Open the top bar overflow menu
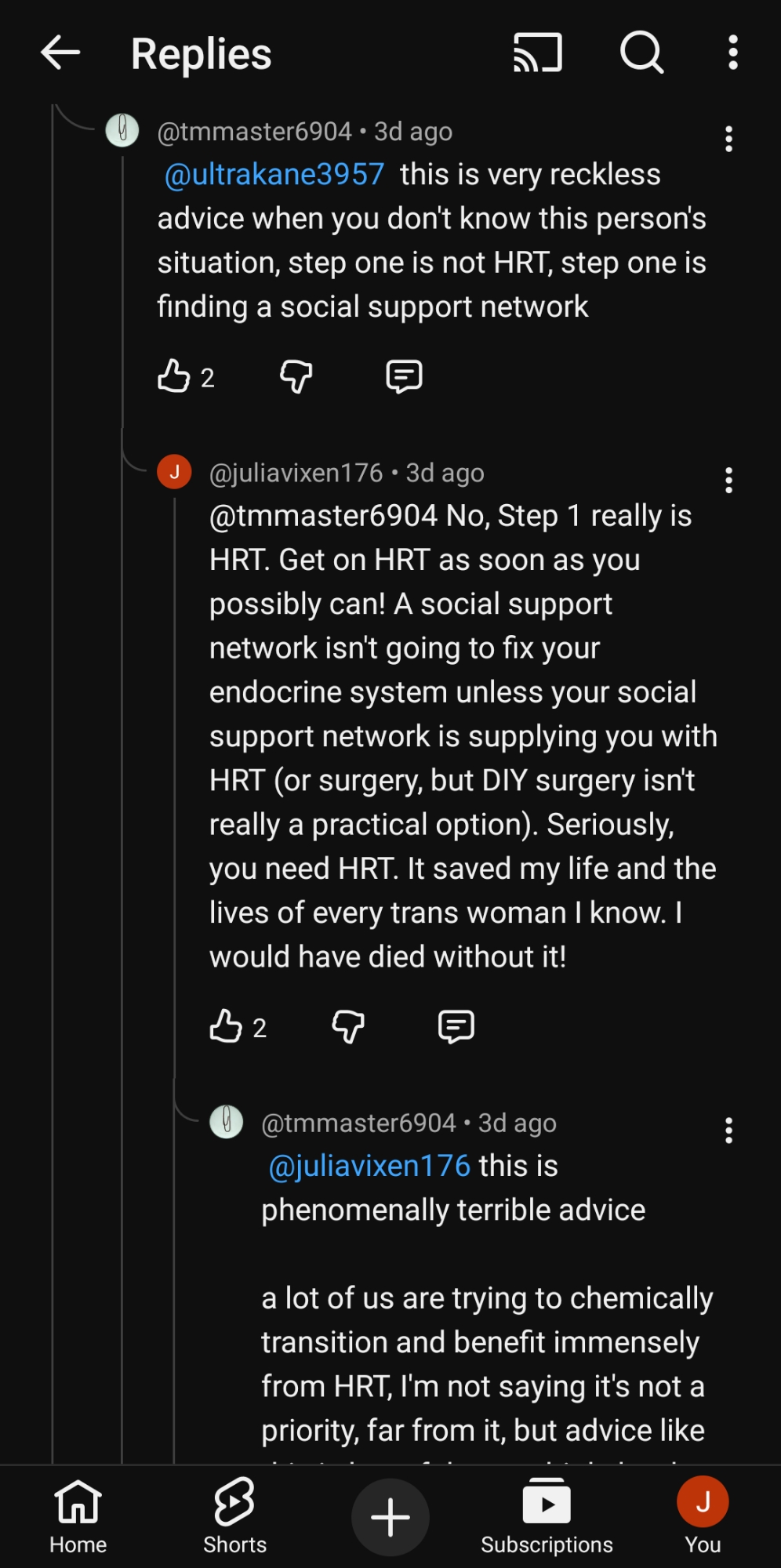Screen dimensions: 781x1568 click(x=732, y=53)
